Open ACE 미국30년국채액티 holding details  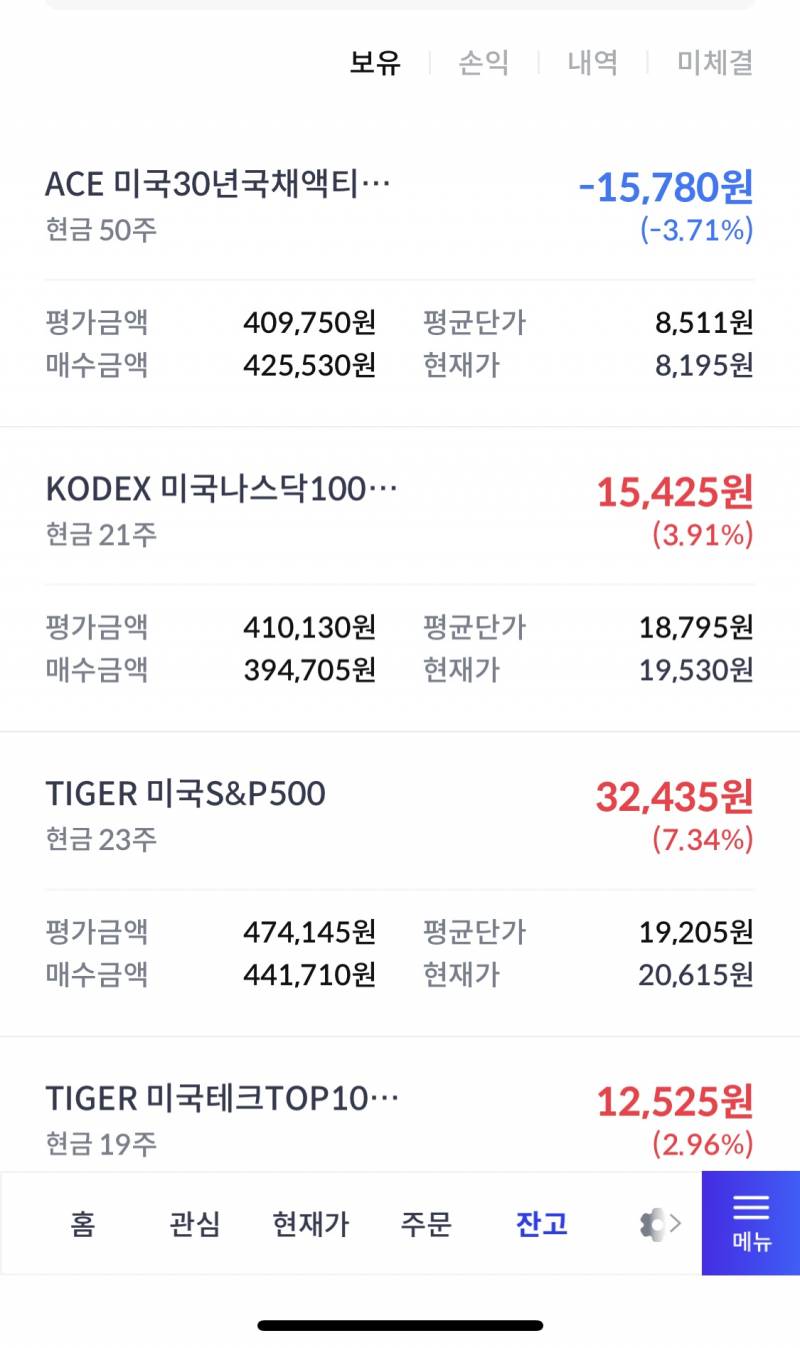(x=220, y=181)
